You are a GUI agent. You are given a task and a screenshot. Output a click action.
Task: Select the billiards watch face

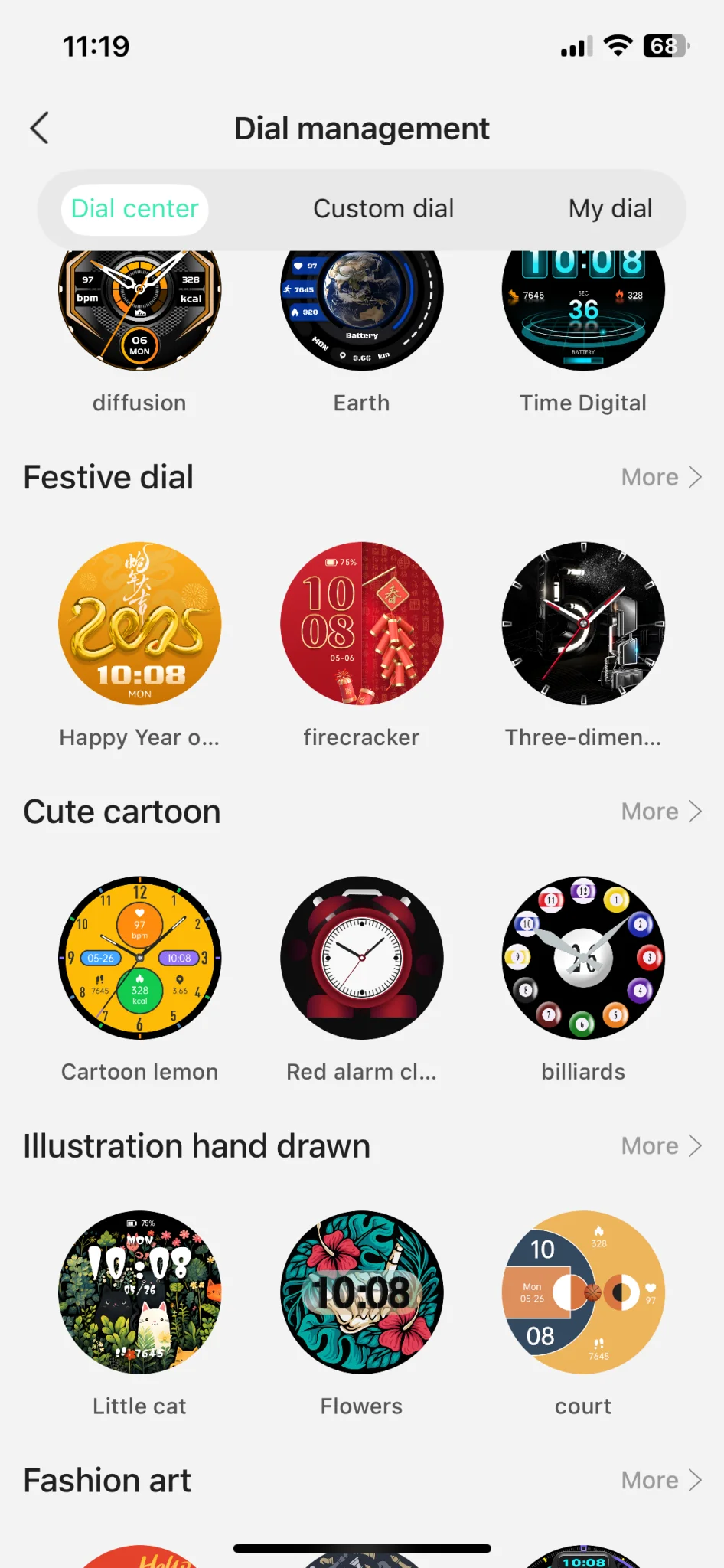(x=583, y=958)
